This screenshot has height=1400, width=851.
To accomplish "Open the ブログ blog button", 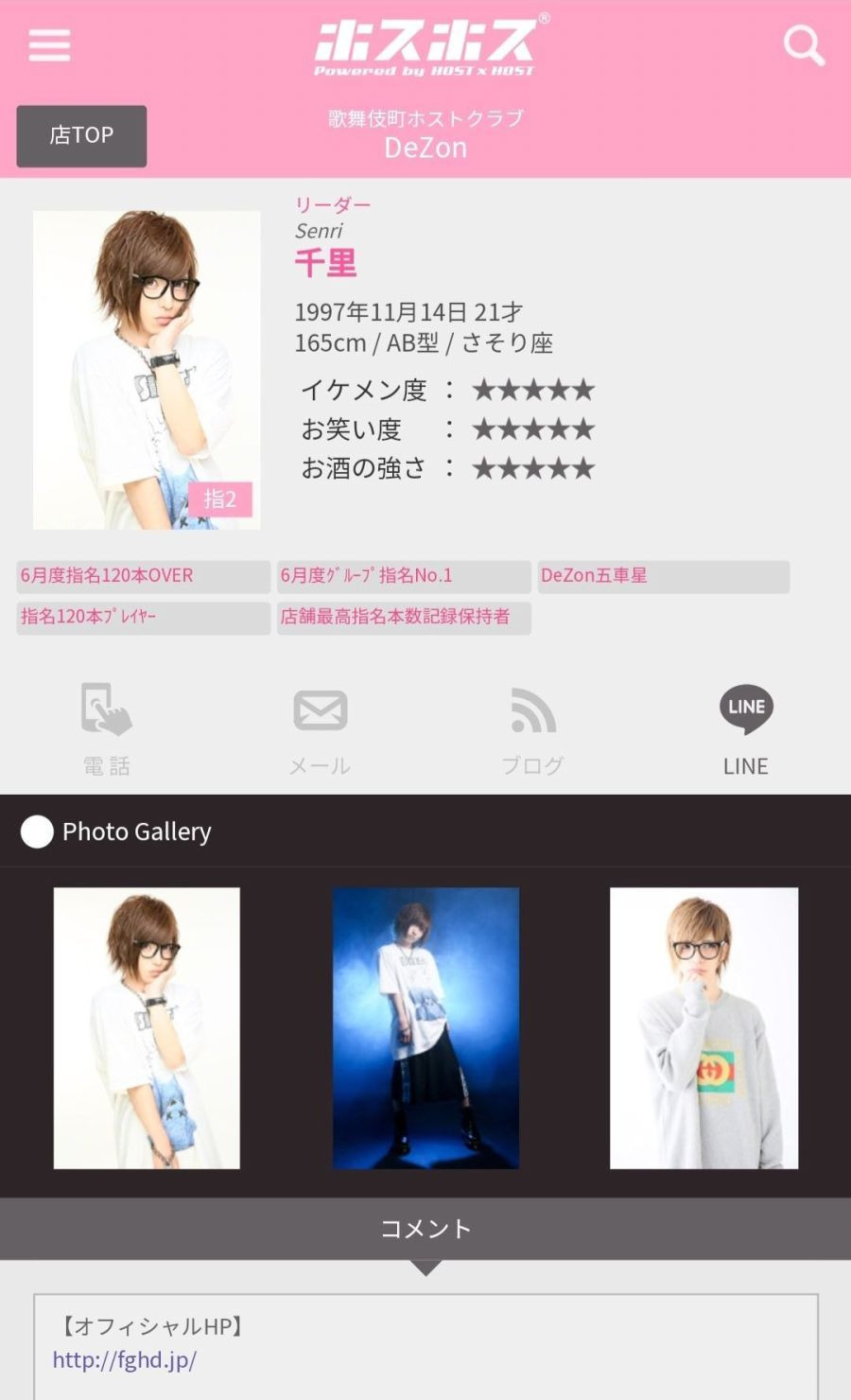I will pos(532,728).
